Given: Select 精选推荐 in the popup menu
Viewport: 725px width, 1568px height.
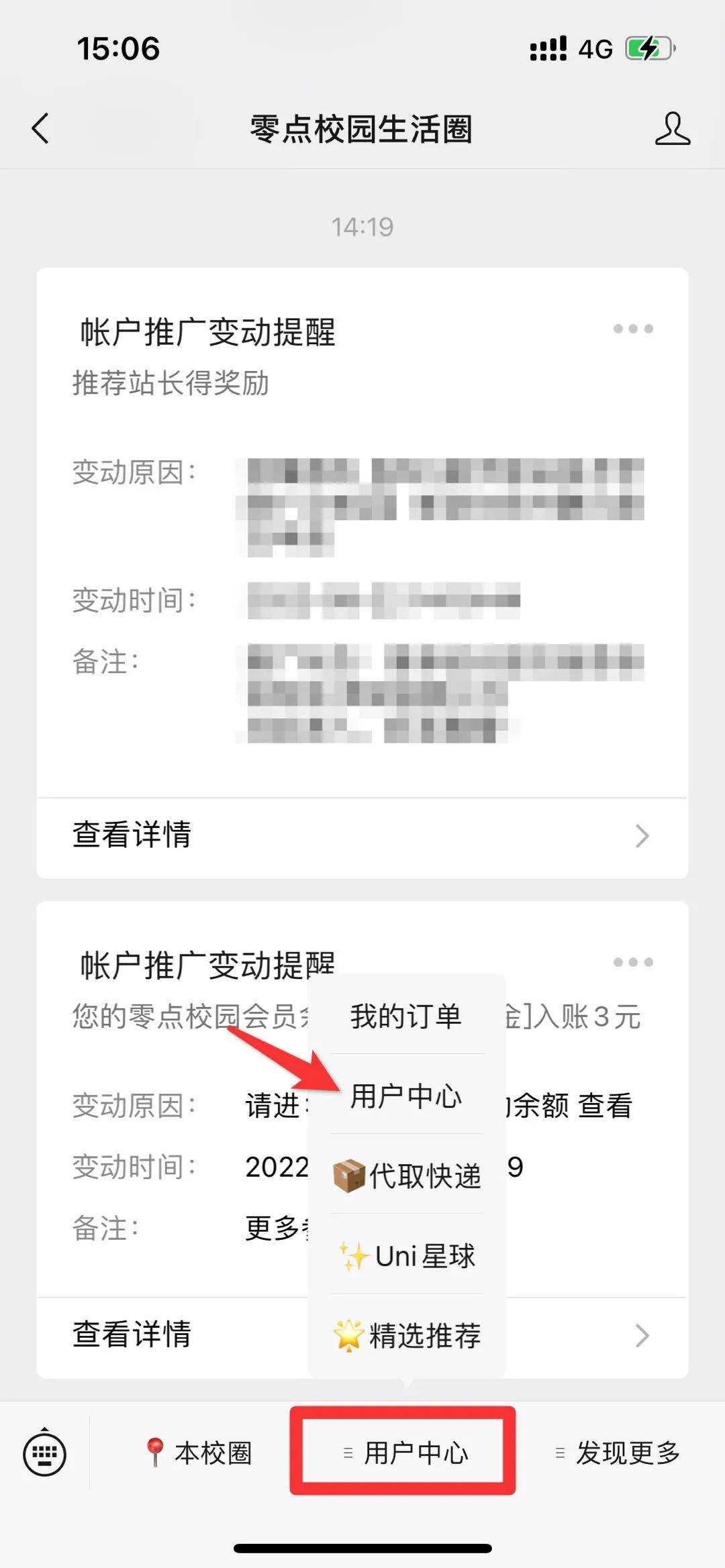Looking at the screenshot, I should 406,1335.
